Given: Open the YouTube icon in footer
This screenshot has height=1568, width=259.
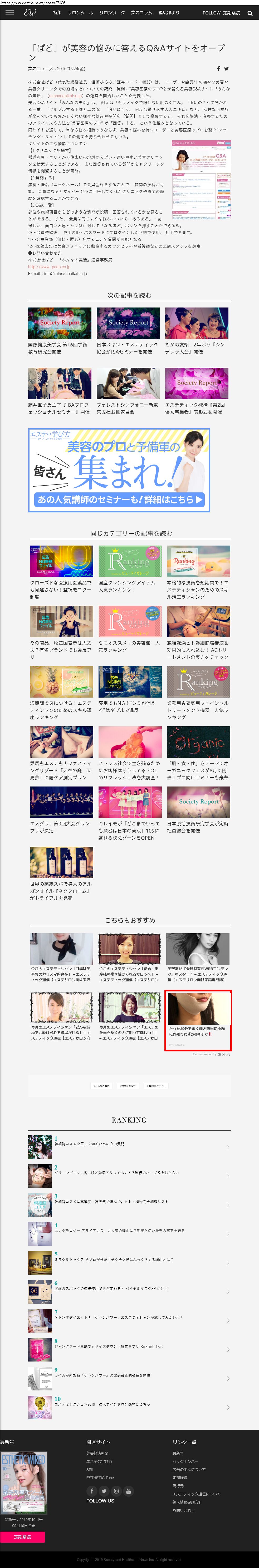Looking at the screenshot, I should [x=128, y=1491].
